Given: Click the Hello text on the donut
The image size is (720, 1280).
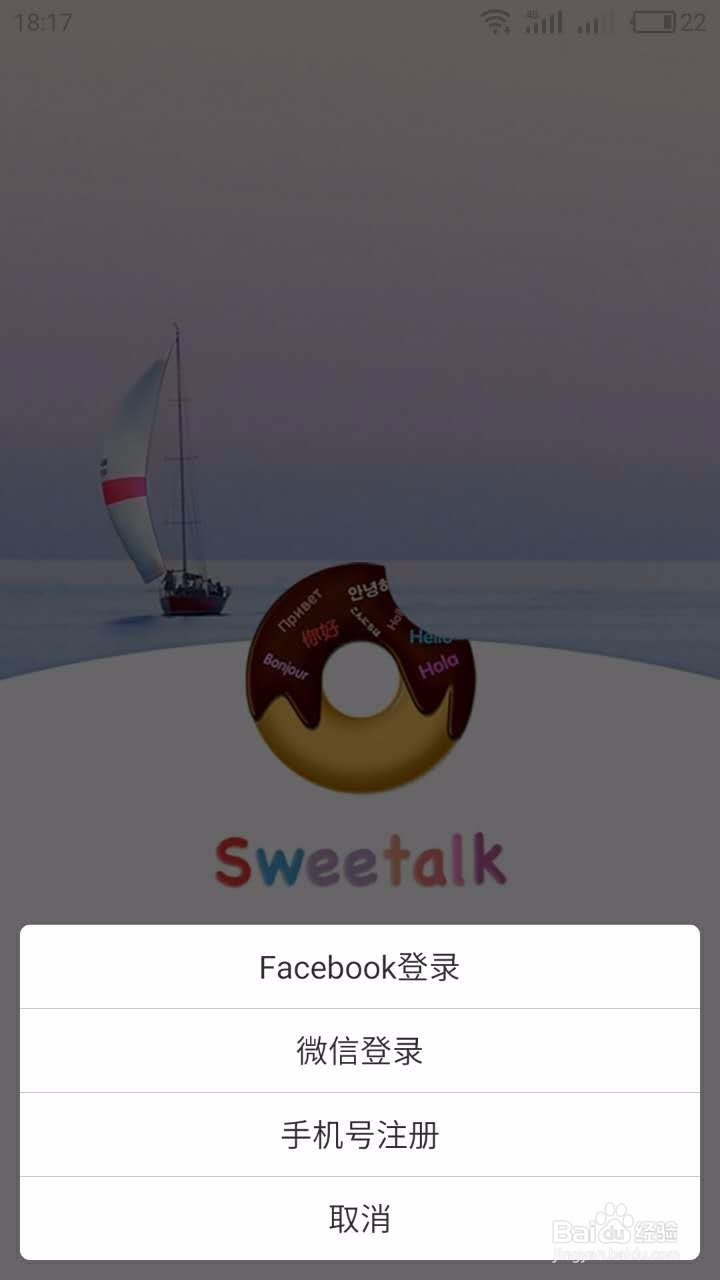Looking at the screenshot, I should pos(432,636).
